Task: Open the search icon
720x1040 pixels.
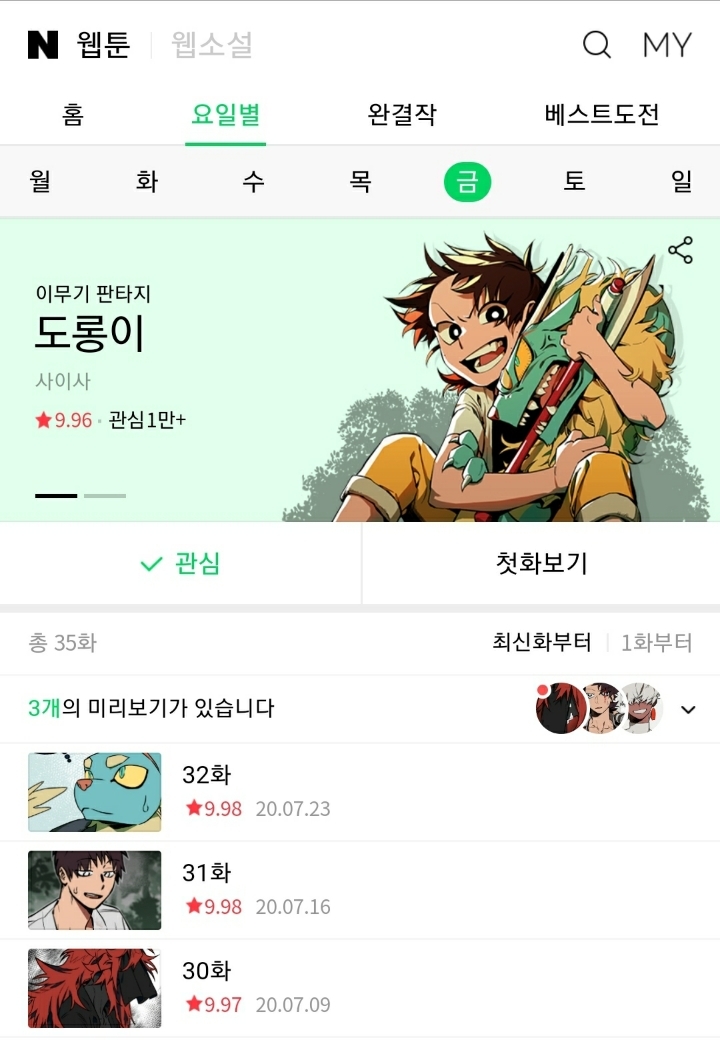Action: (596, 45)
